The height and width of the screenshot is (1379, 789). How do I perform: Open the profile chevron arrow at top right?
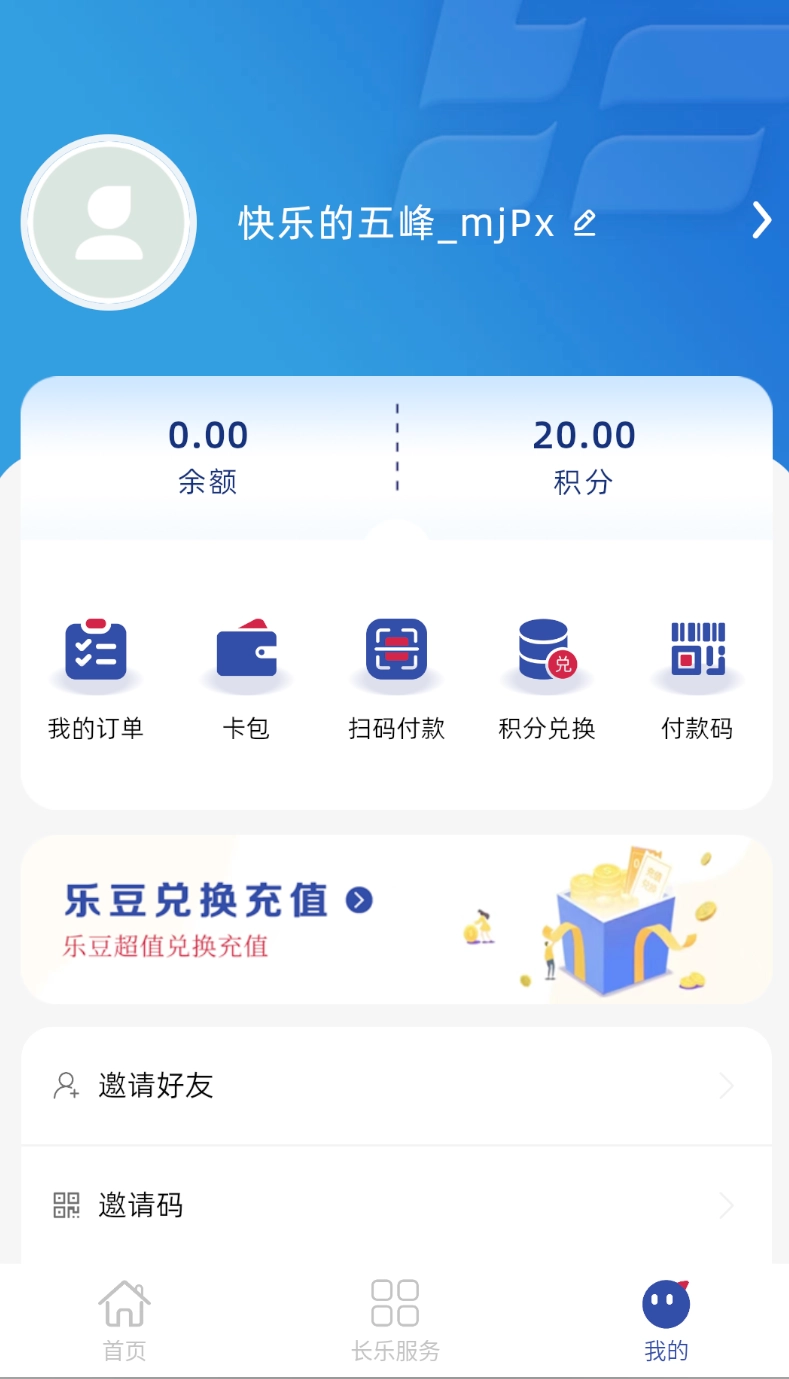tap(761, 221)
